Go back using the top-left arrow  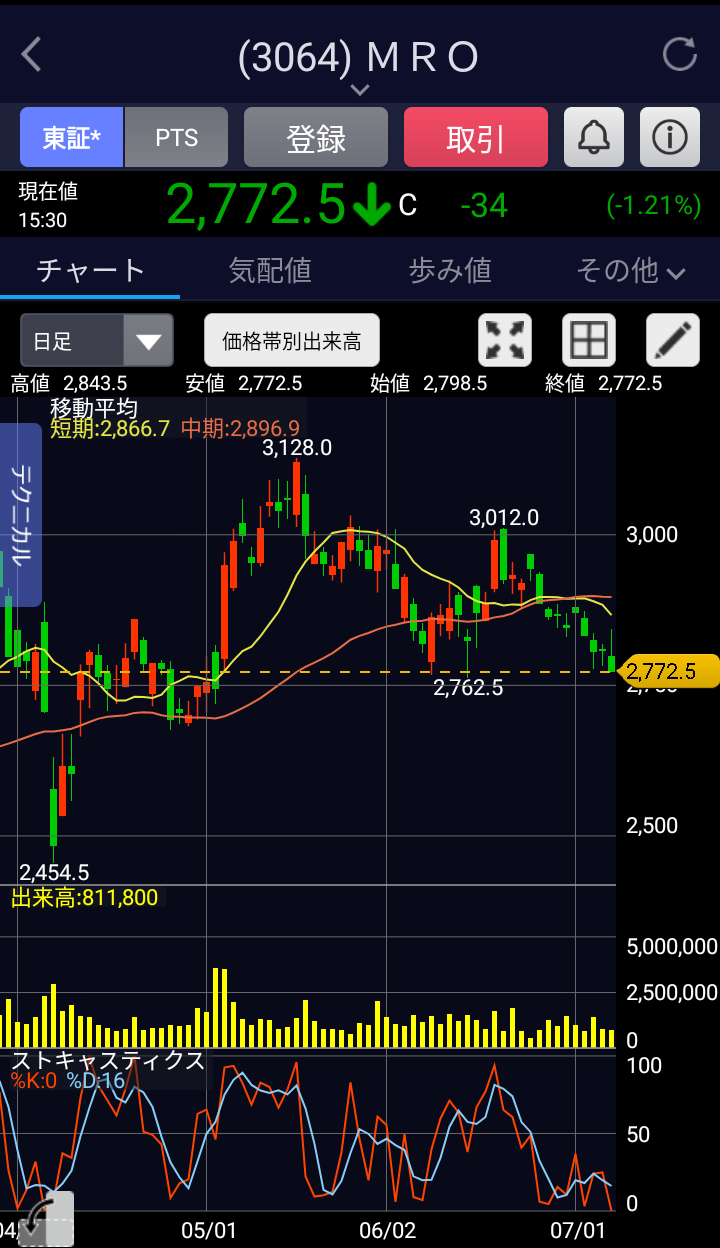point(32,55)
